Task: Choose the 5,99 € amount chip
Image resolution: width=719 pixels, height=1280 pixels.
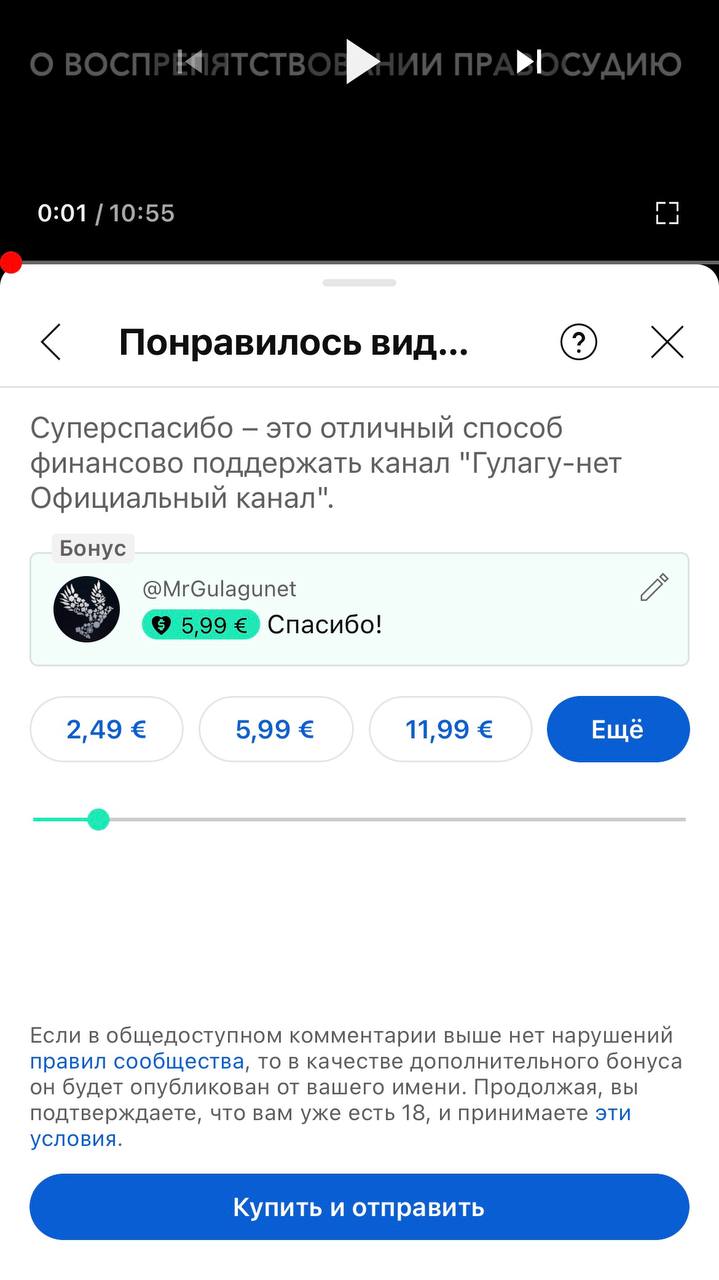Action: [x=276, y=729]
